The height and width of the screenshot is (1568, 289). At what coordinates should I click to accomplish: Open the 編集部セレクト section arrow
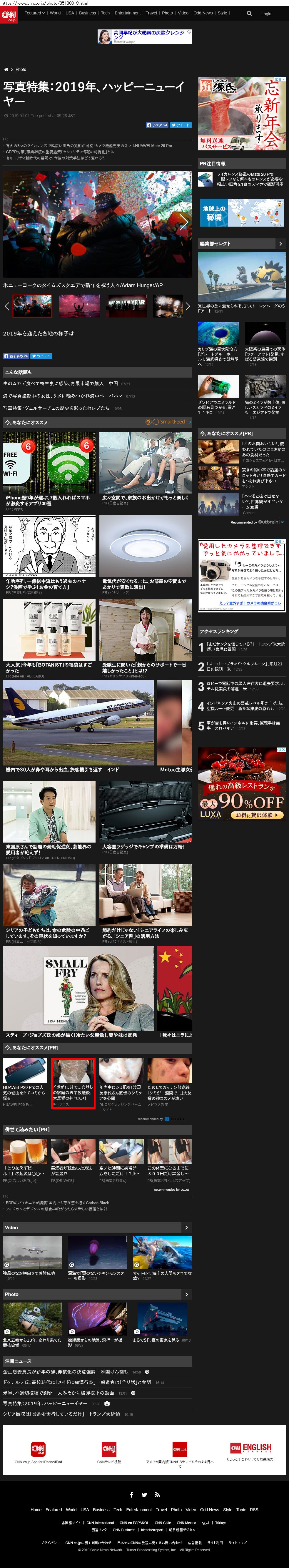[x=280, y=243]
